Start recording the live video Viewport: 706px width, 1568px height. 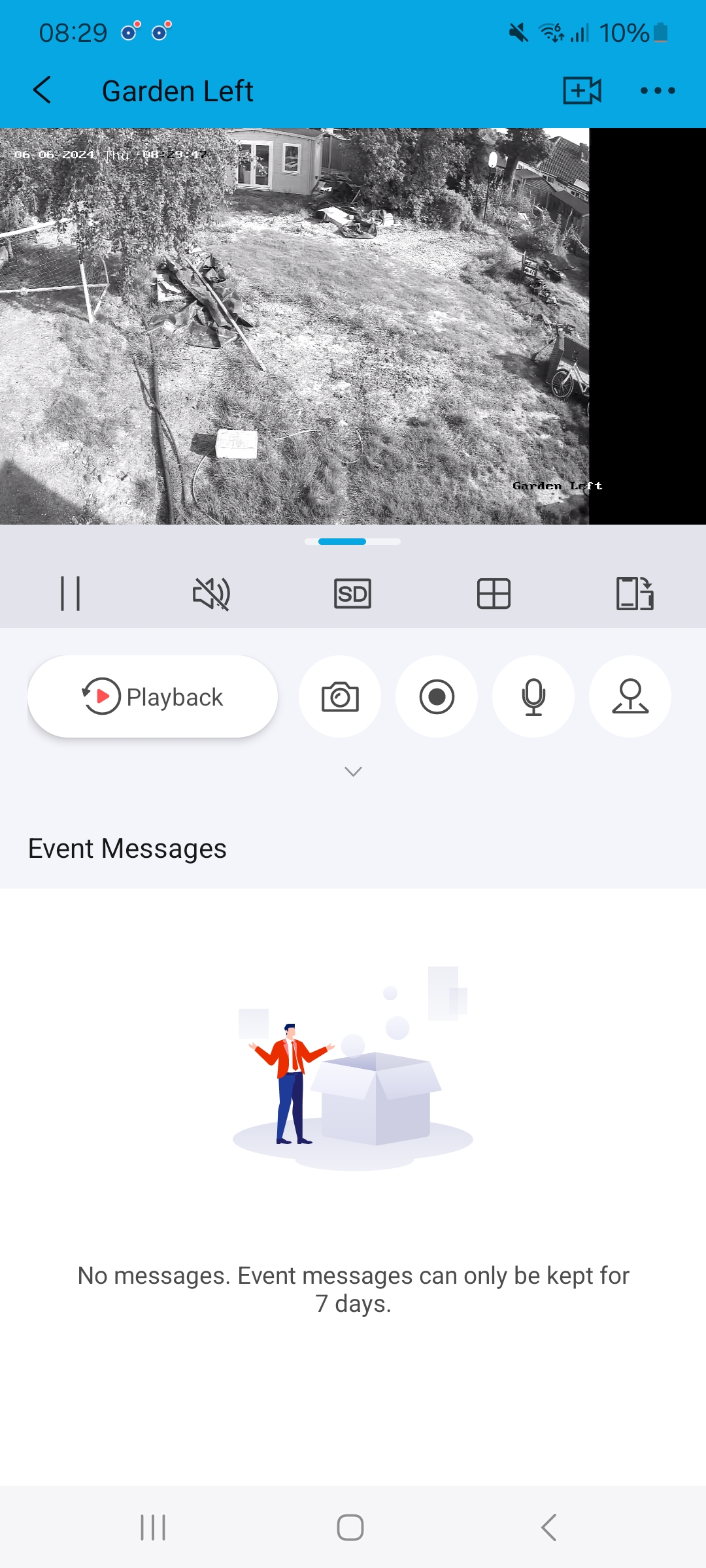coord(437,696)
